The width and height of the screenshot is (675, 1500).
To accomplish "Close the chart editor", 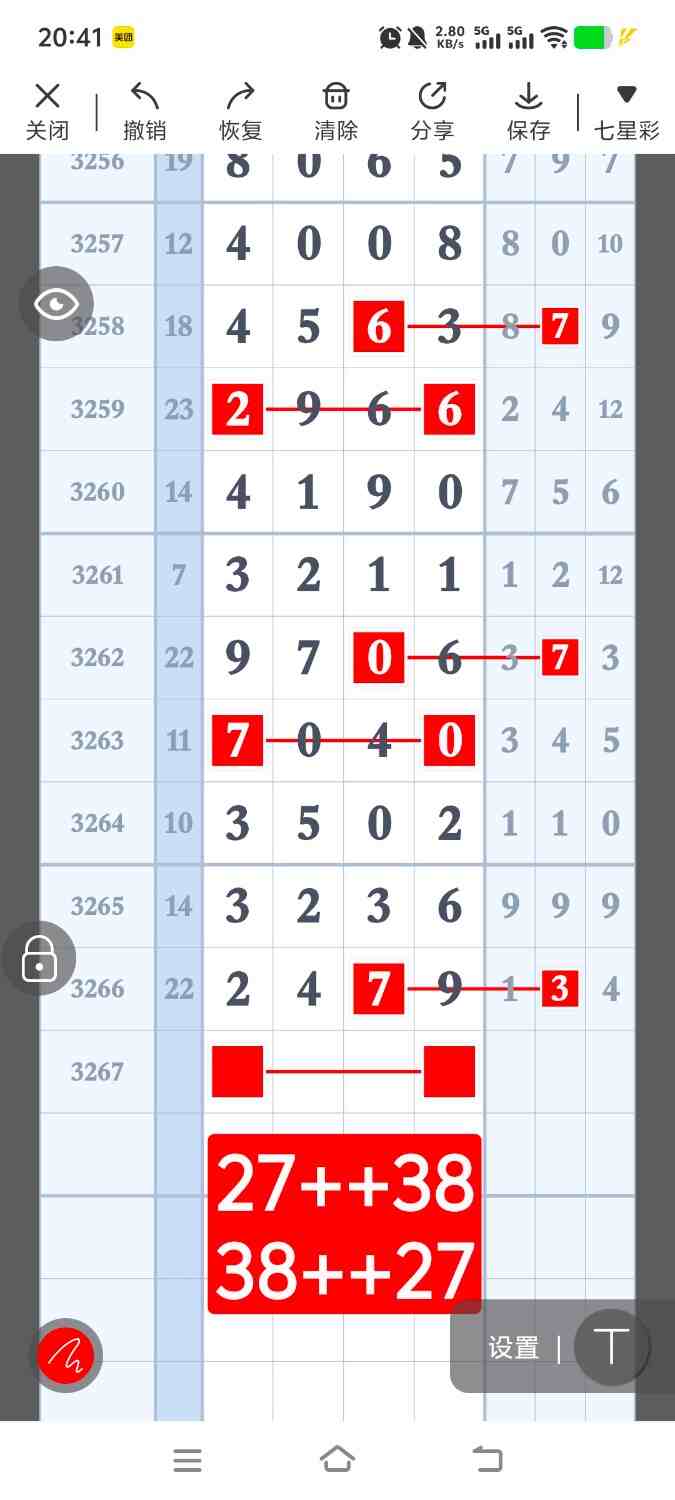I will (x=47, y=111).
